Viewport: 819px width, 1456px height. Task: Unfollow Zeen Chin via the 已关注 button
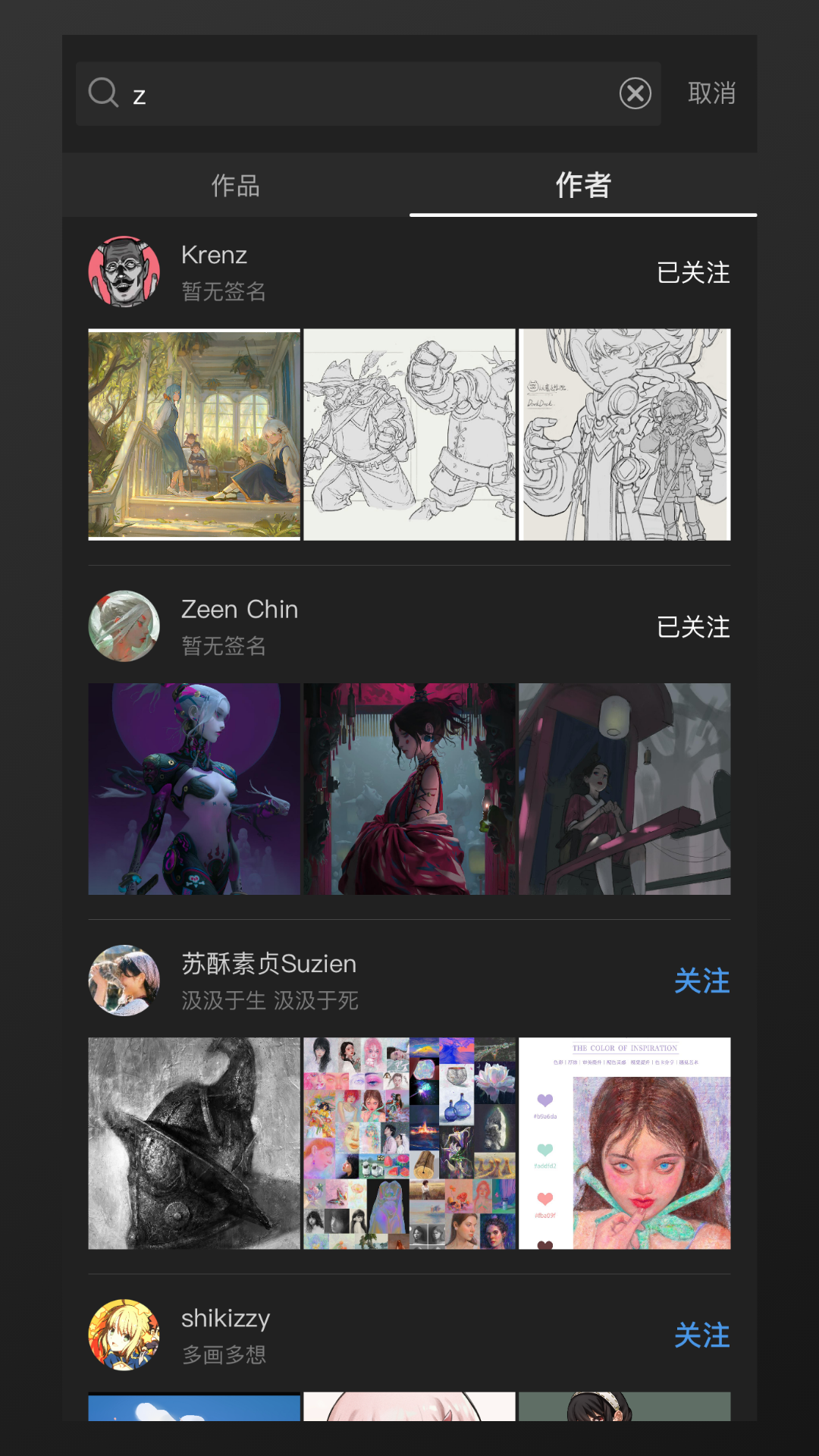tap(693, 627)
